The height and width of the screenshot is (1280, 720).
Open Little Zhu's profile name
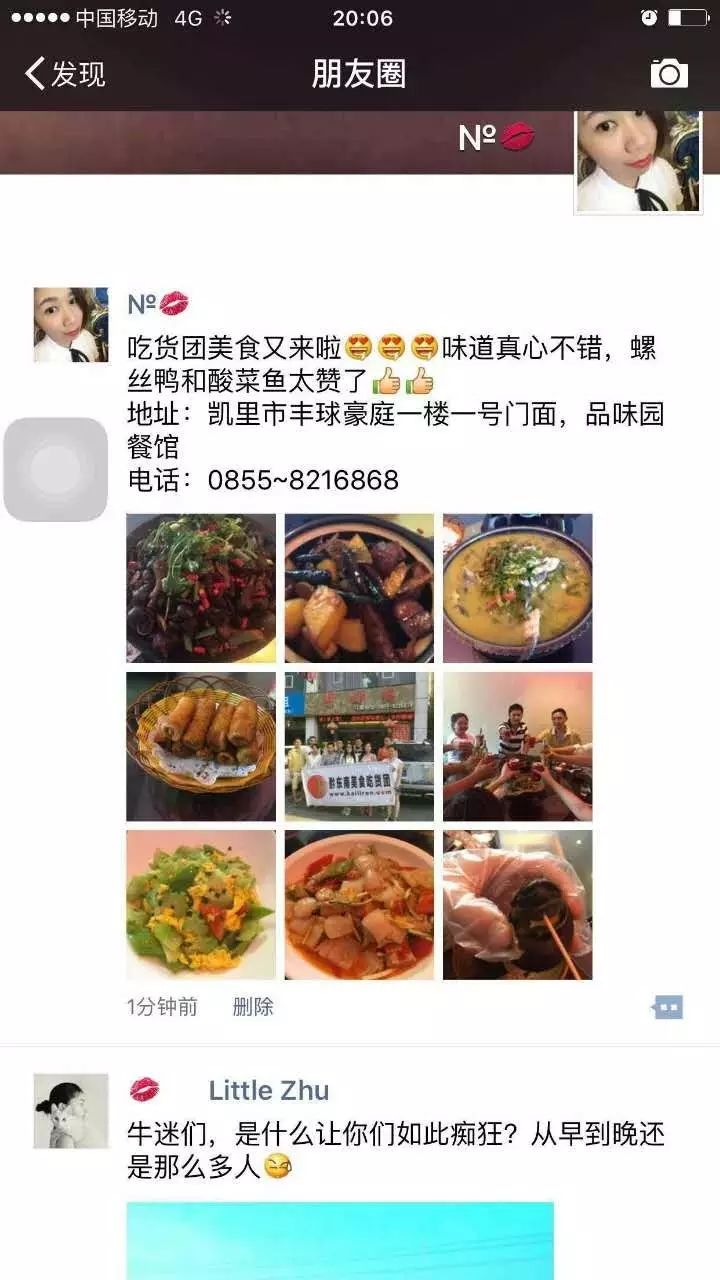click(x=268, y=1090)
